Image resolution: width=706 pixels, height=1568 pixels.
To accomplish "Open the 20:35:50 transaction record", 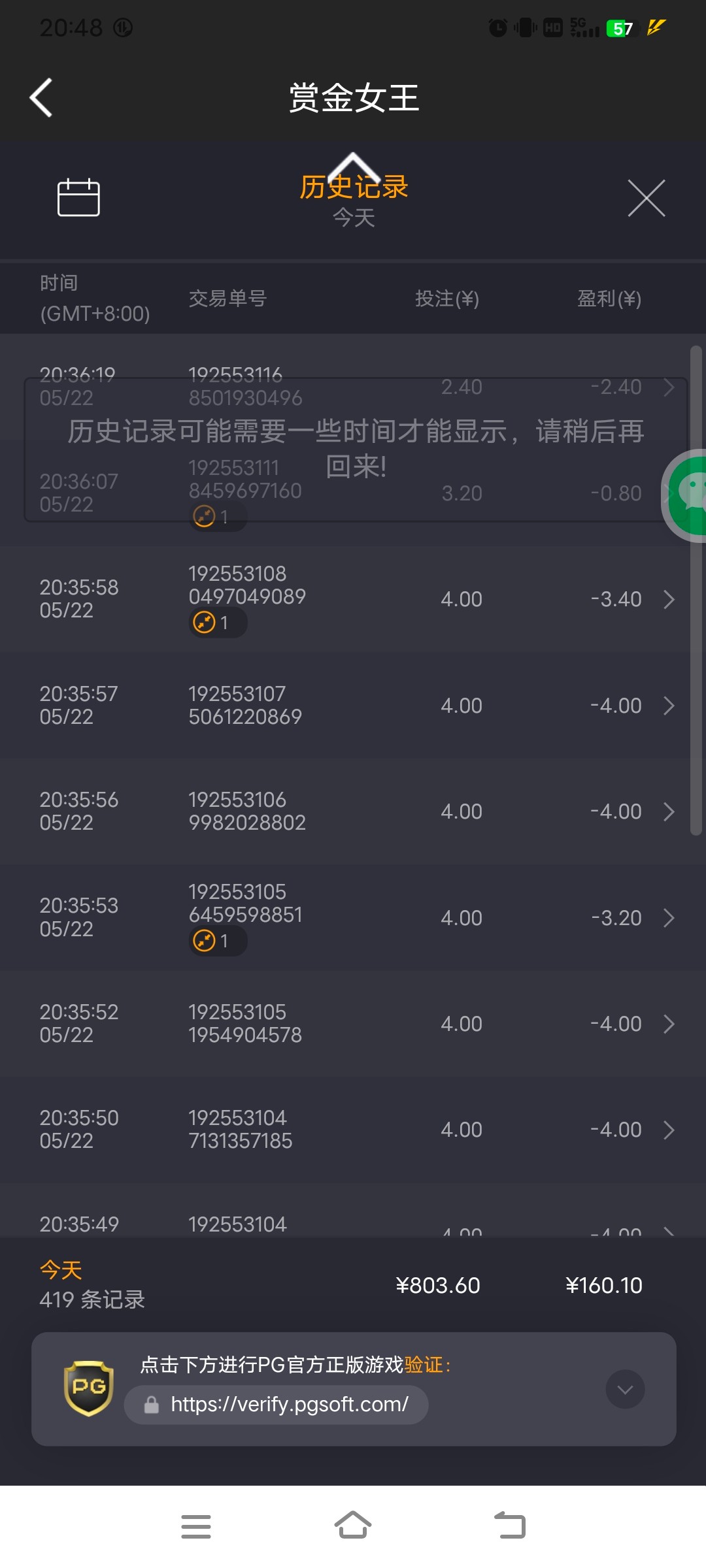I will [353, 1130].
